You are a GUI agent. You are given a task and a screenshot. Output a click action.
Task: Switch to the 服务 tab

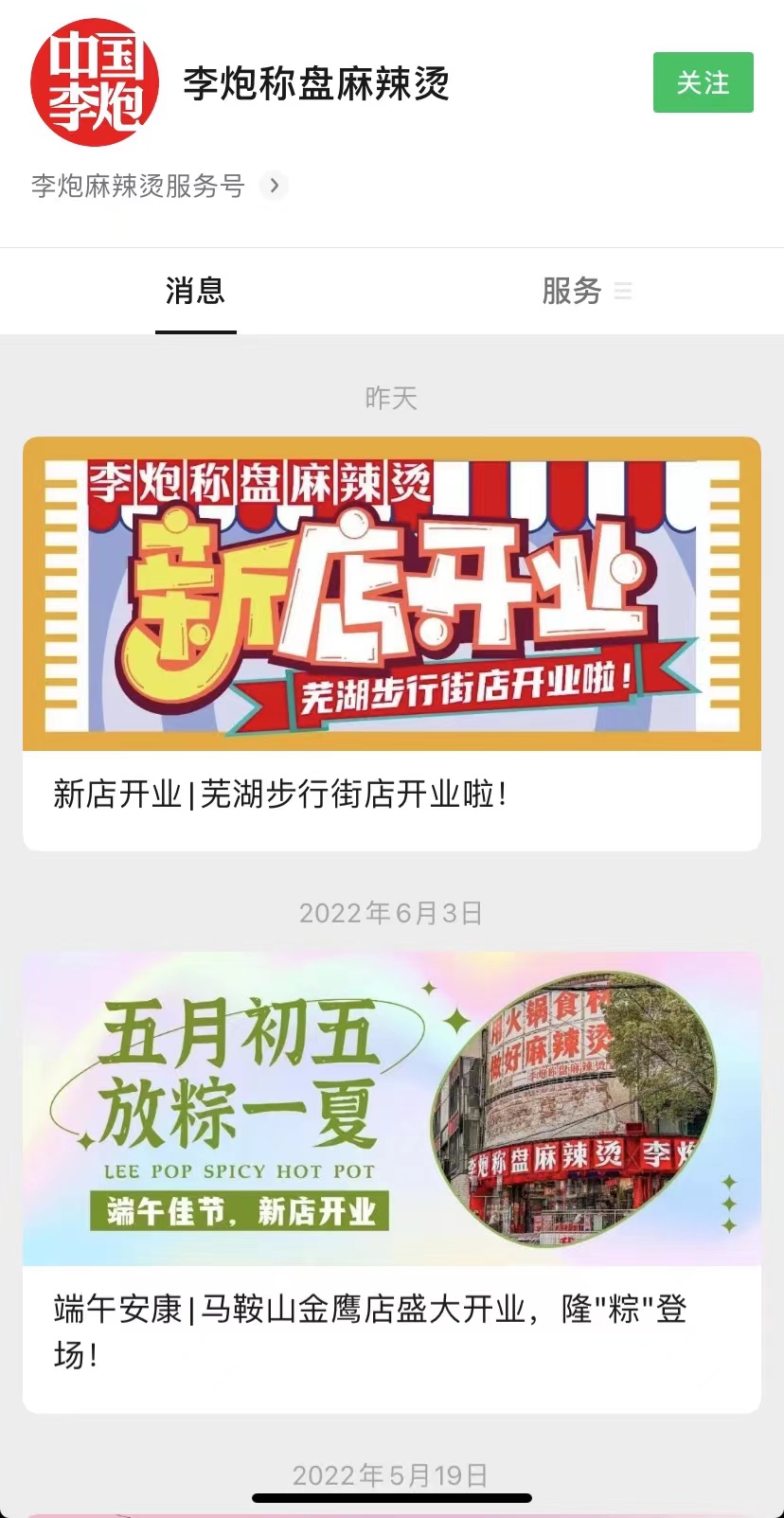(586, 291)
